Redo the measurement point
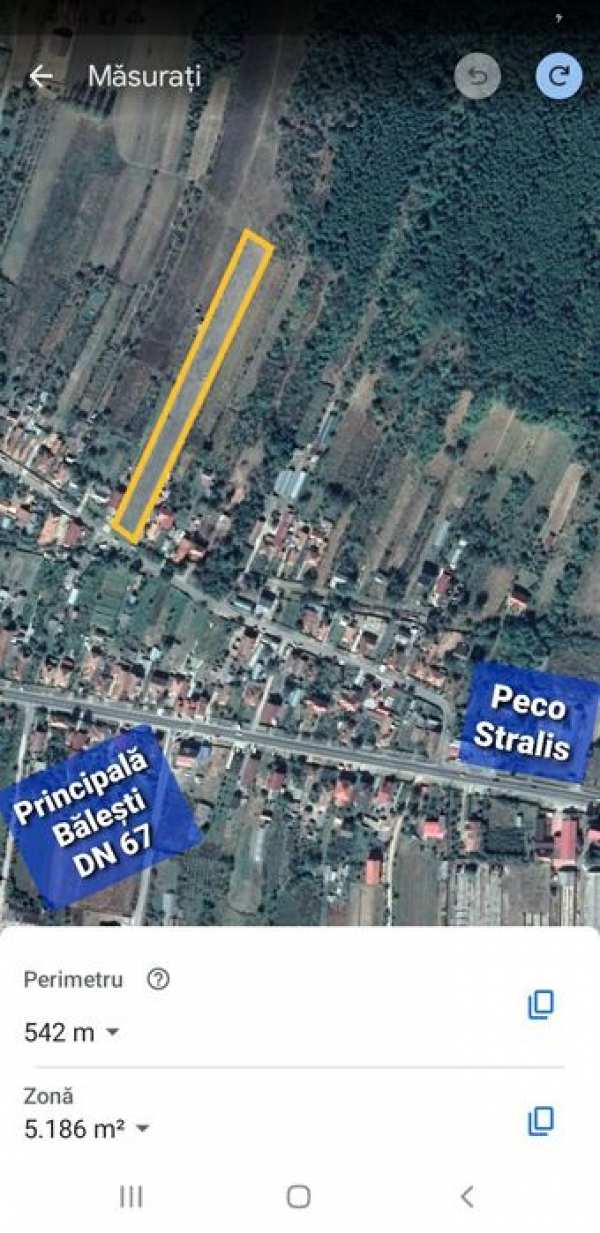The image size is (600, 1233). 558,77
